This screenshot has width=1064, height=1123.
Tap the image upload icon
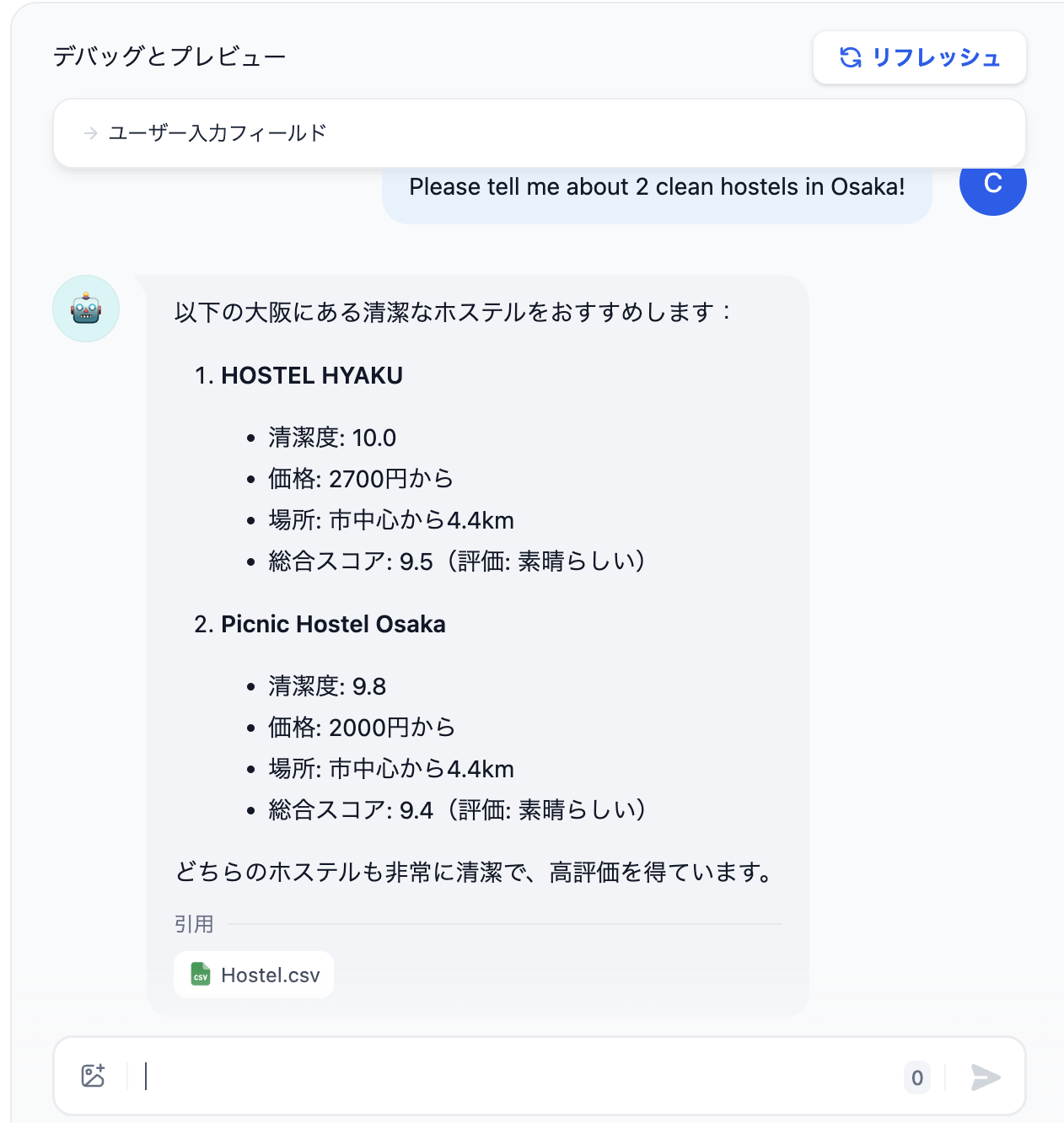(x=94, y=1076)
